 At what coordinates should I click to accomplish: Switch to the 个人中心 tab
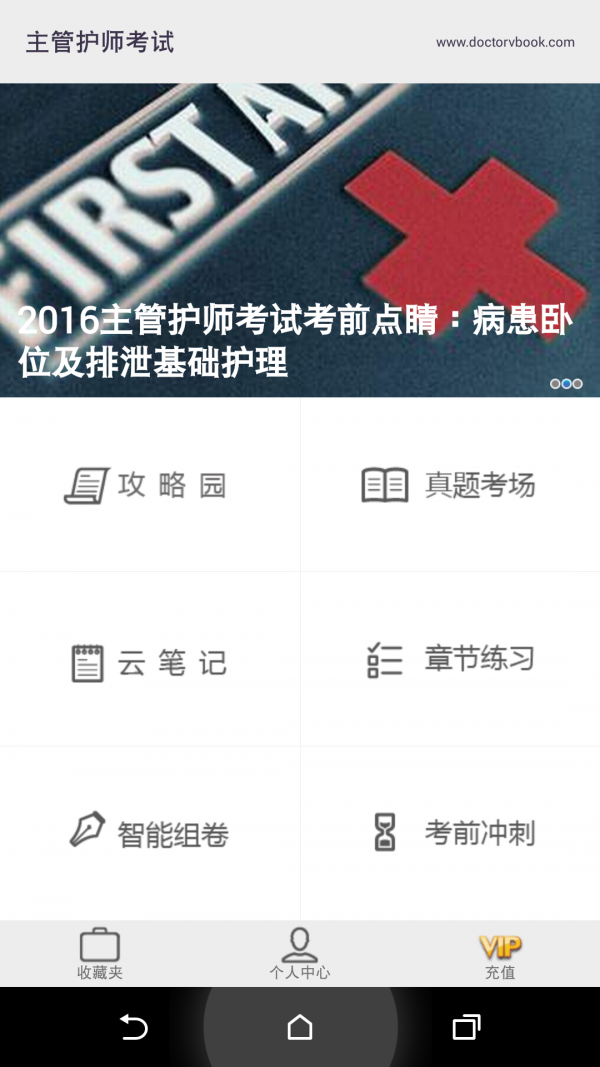click(300, 954)
